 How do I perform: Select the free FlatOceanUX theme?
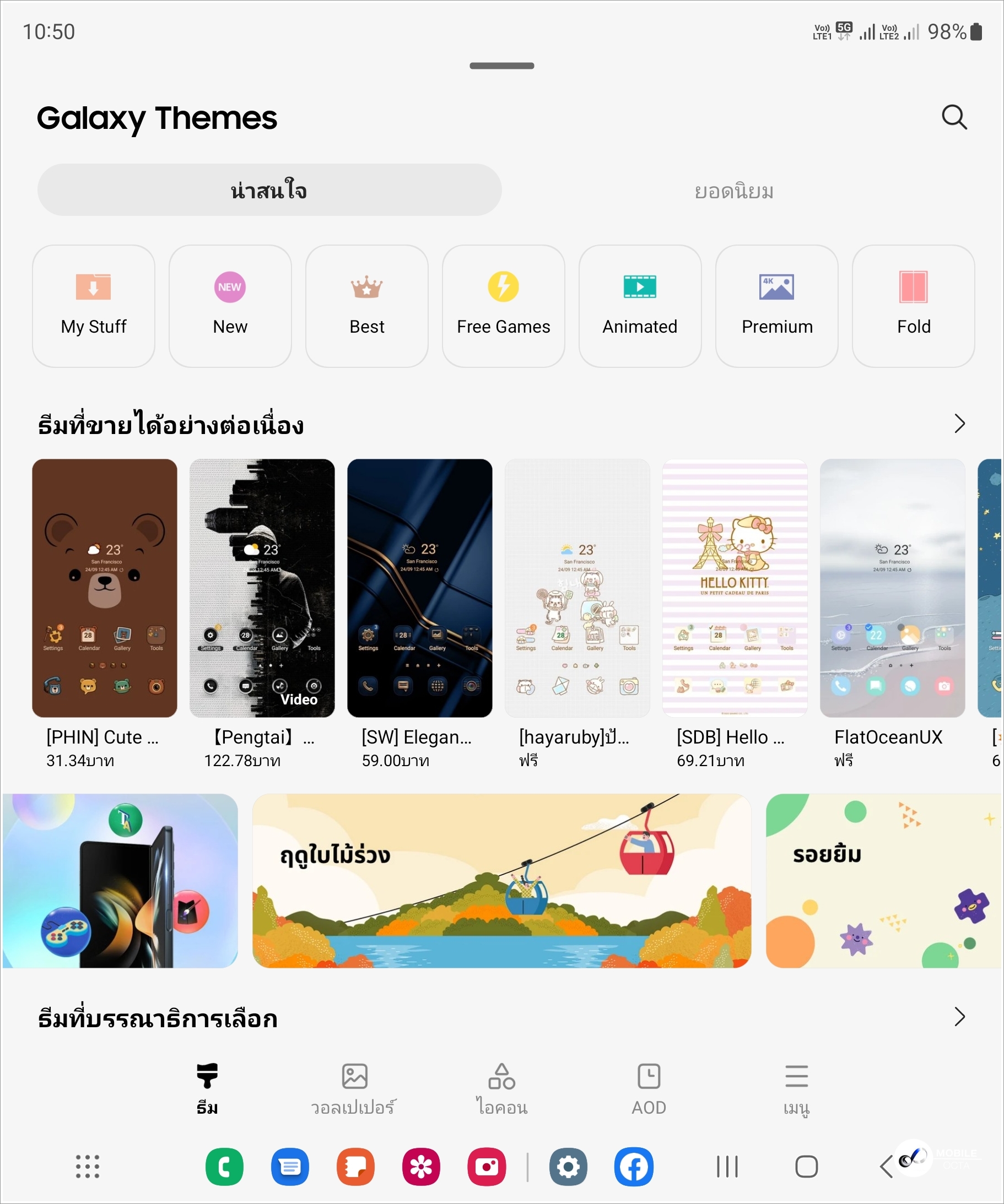[892, 588]
